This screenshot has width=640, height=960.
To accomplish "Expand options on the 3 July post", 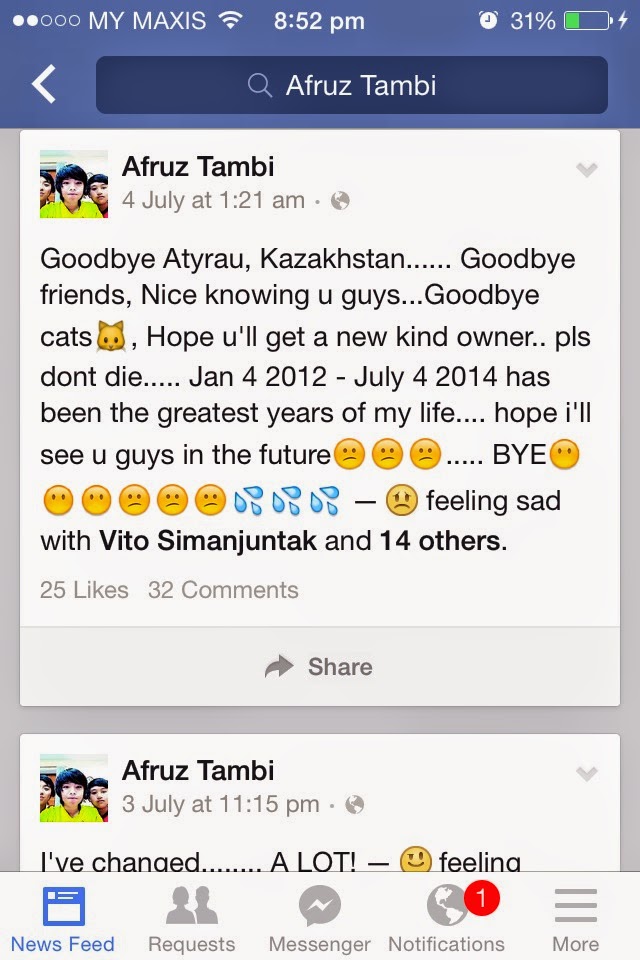I will click(x=587, y=774).
